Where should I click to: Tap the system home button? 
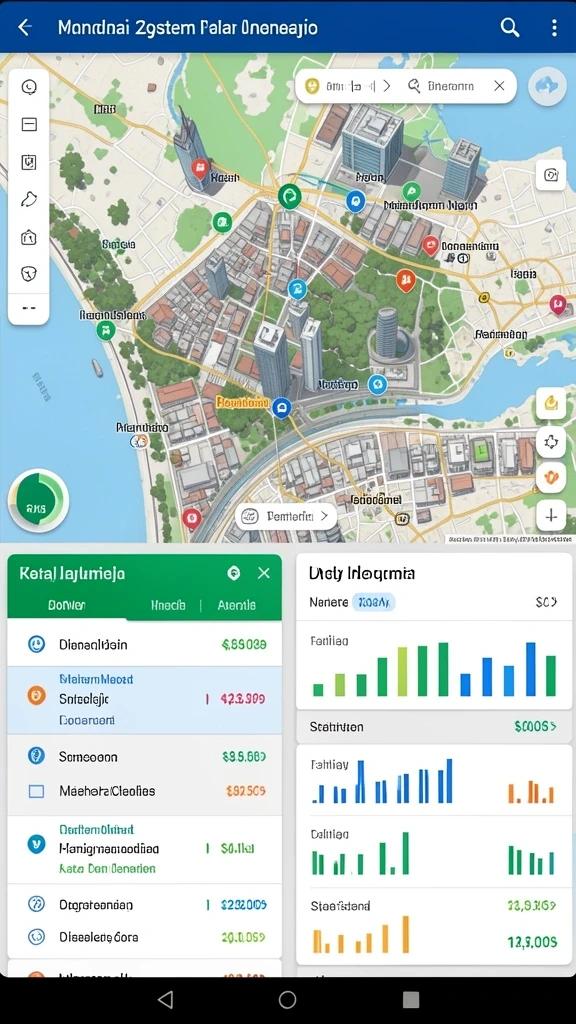coord(287,999)
